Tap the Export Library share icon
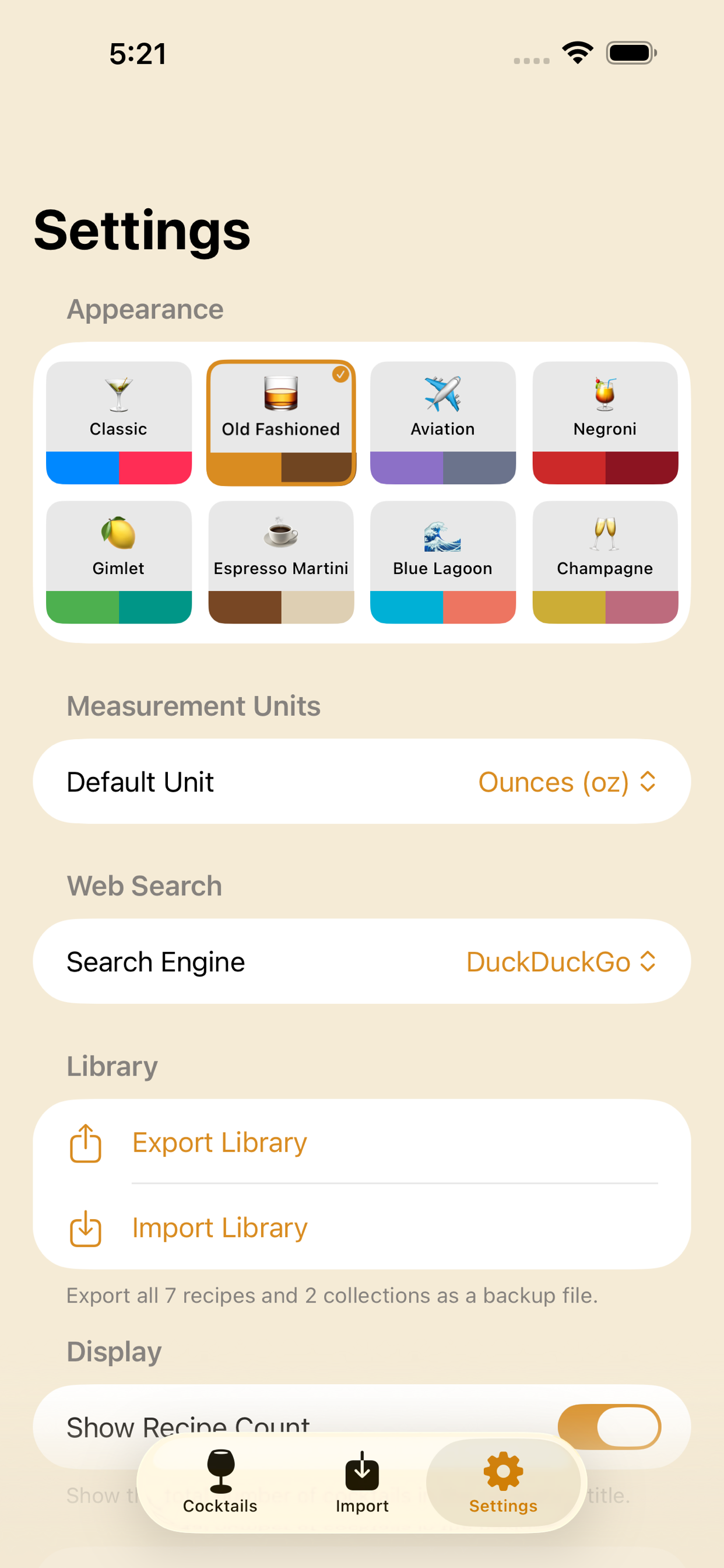The width and height of the screenshot is (724, 1568). click(x=86, y=1143)
